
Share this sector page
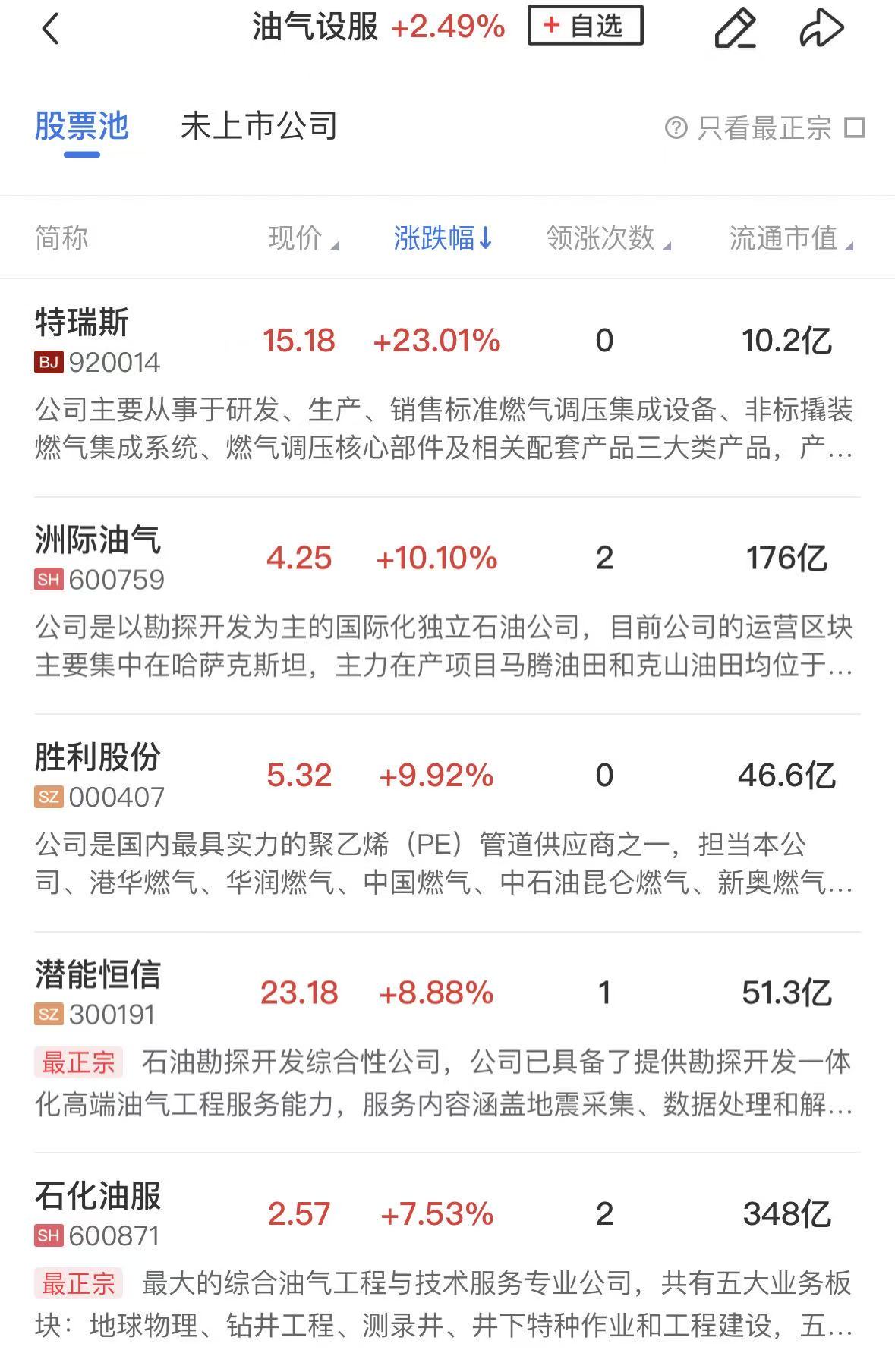(x=821, y=29)
